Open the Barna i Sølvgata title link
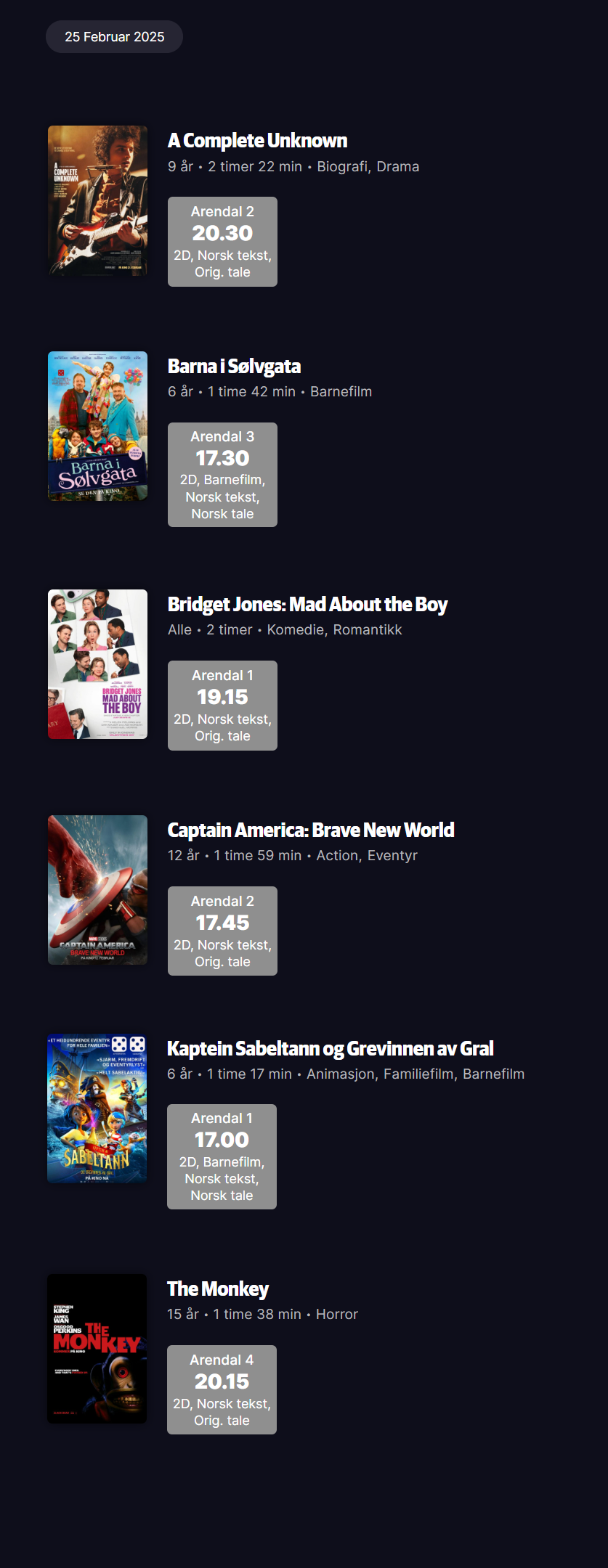Viewport: 608px width, 1568px height. click(x=234, y=367)
